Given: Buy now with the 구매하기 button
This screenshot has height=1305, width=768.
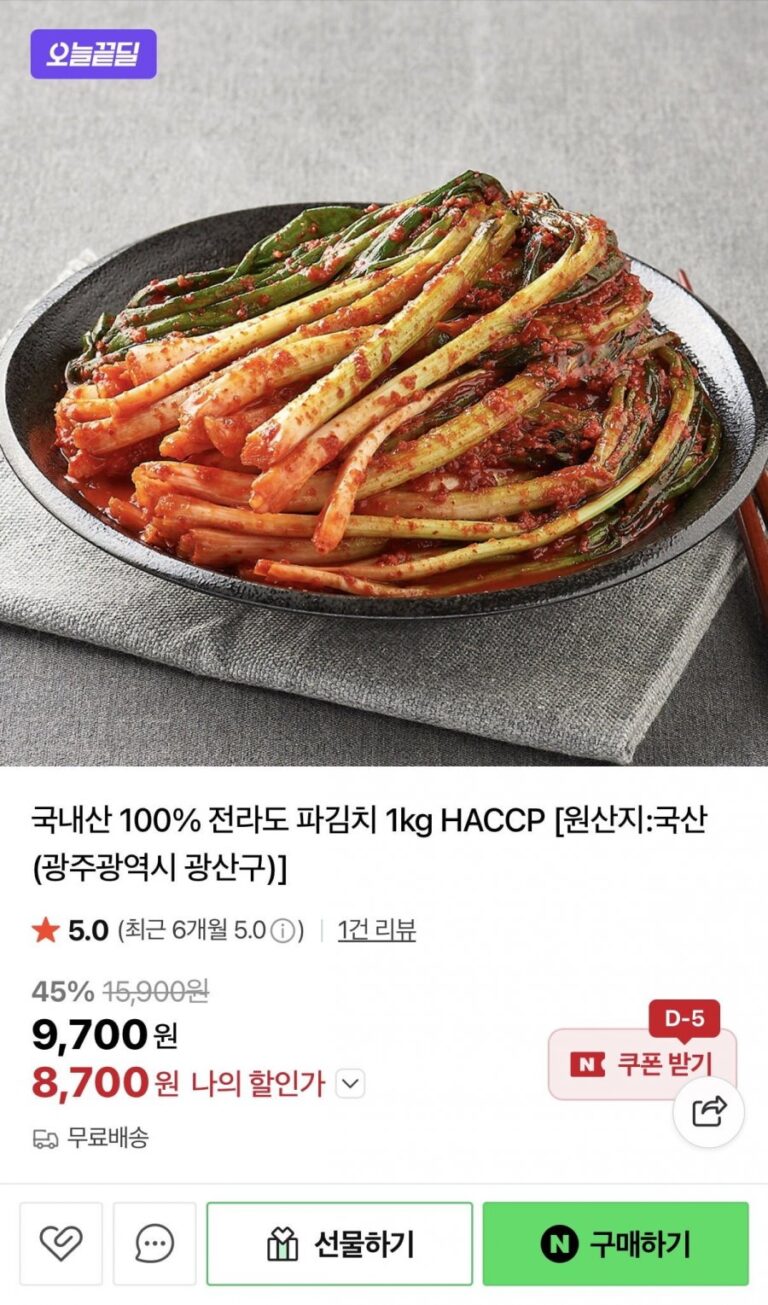Looking at the screenshot, I should (x=615, y=1244).
